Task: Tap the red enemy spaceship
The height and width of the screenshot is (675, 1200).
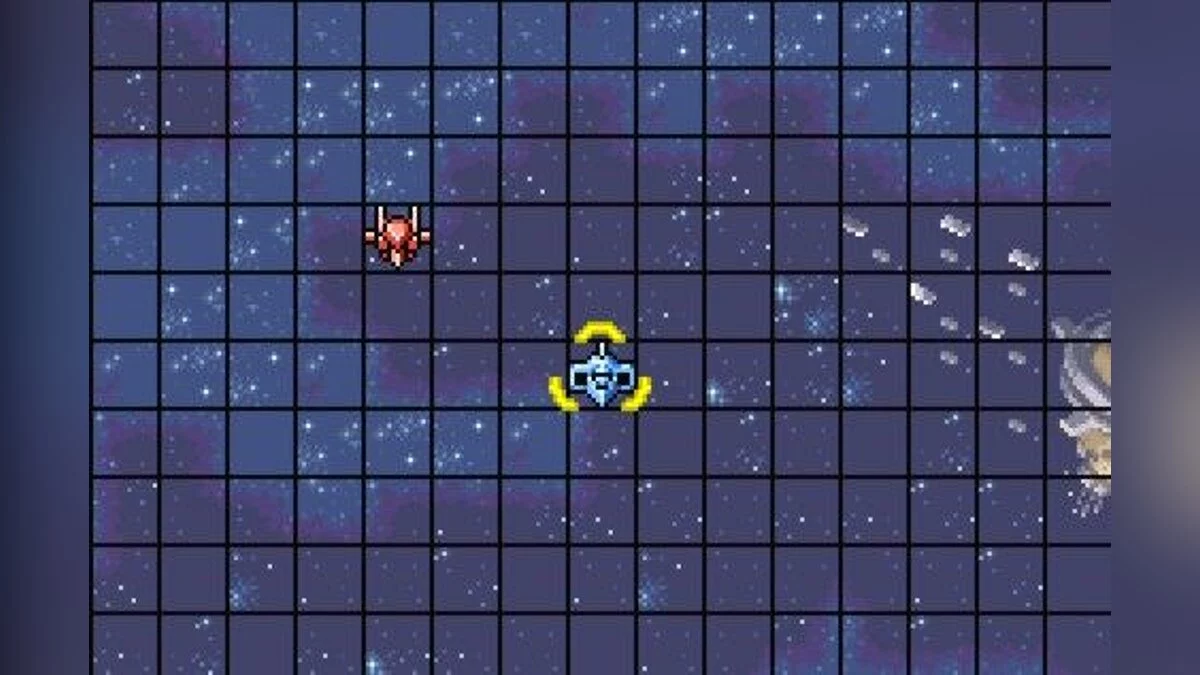Action: tap(398, 237)
